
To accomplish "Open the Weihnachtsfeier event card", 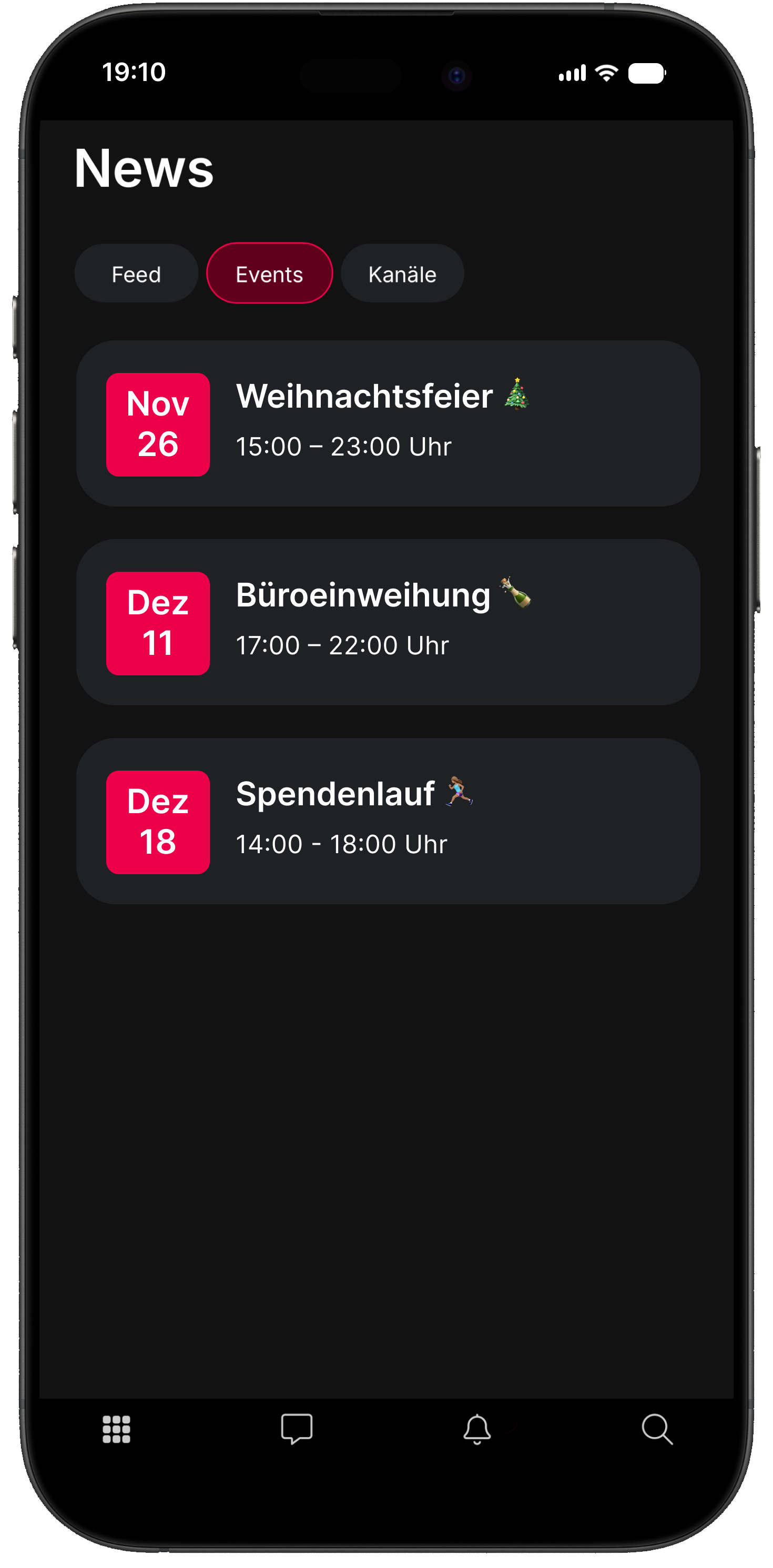I will point(387,424).
